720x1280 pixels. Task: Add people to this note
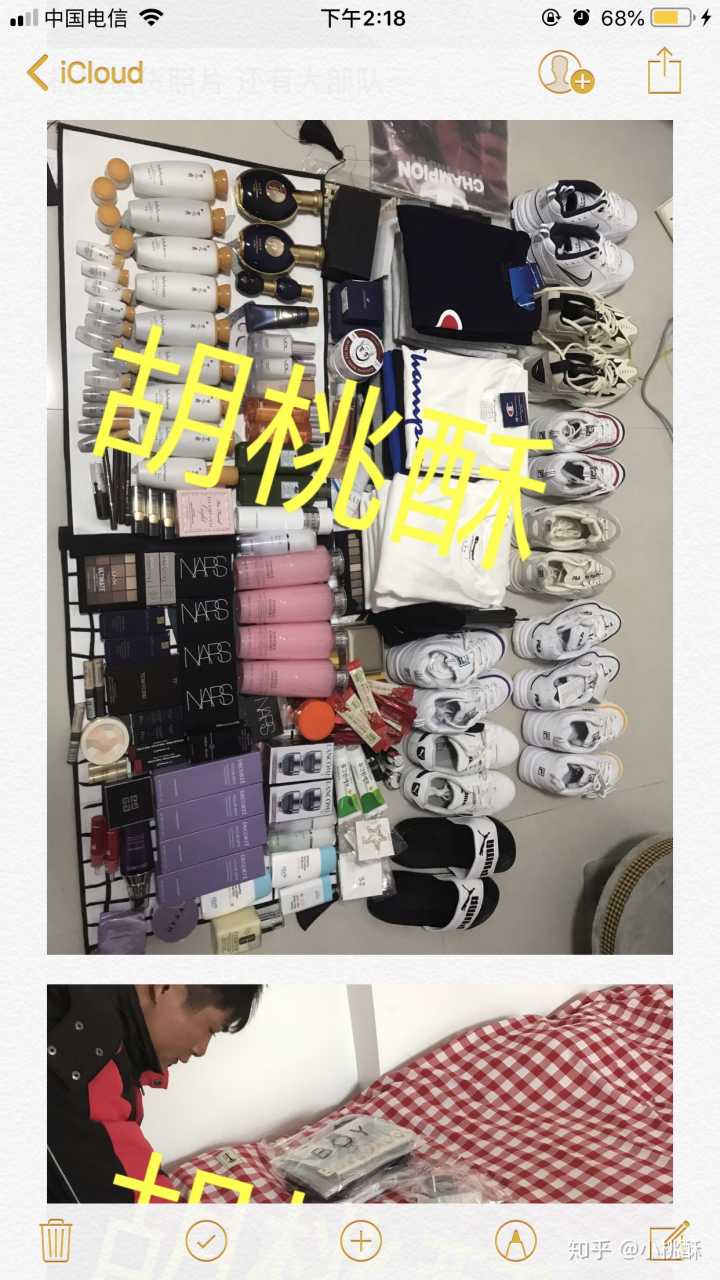pyautogui.click(x=565, y=73)
